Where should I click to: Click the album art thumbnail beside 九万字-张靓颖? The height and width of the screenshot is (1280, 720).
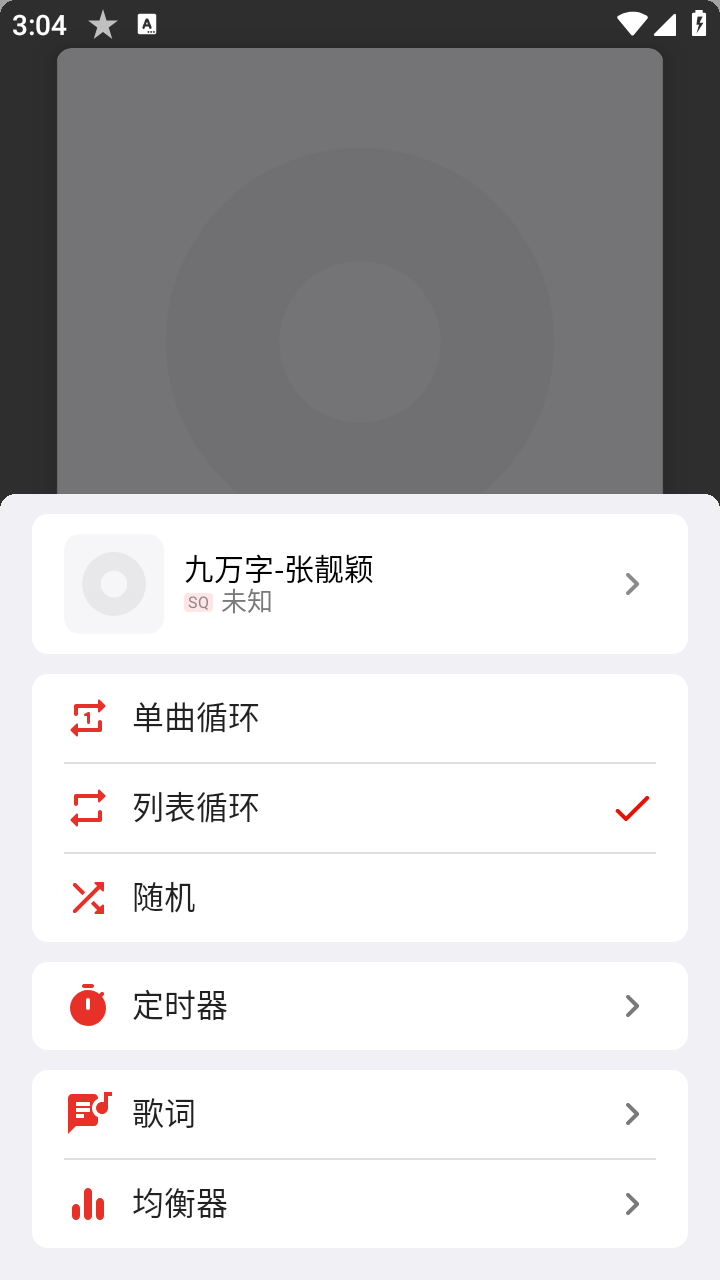pos(113,584)
